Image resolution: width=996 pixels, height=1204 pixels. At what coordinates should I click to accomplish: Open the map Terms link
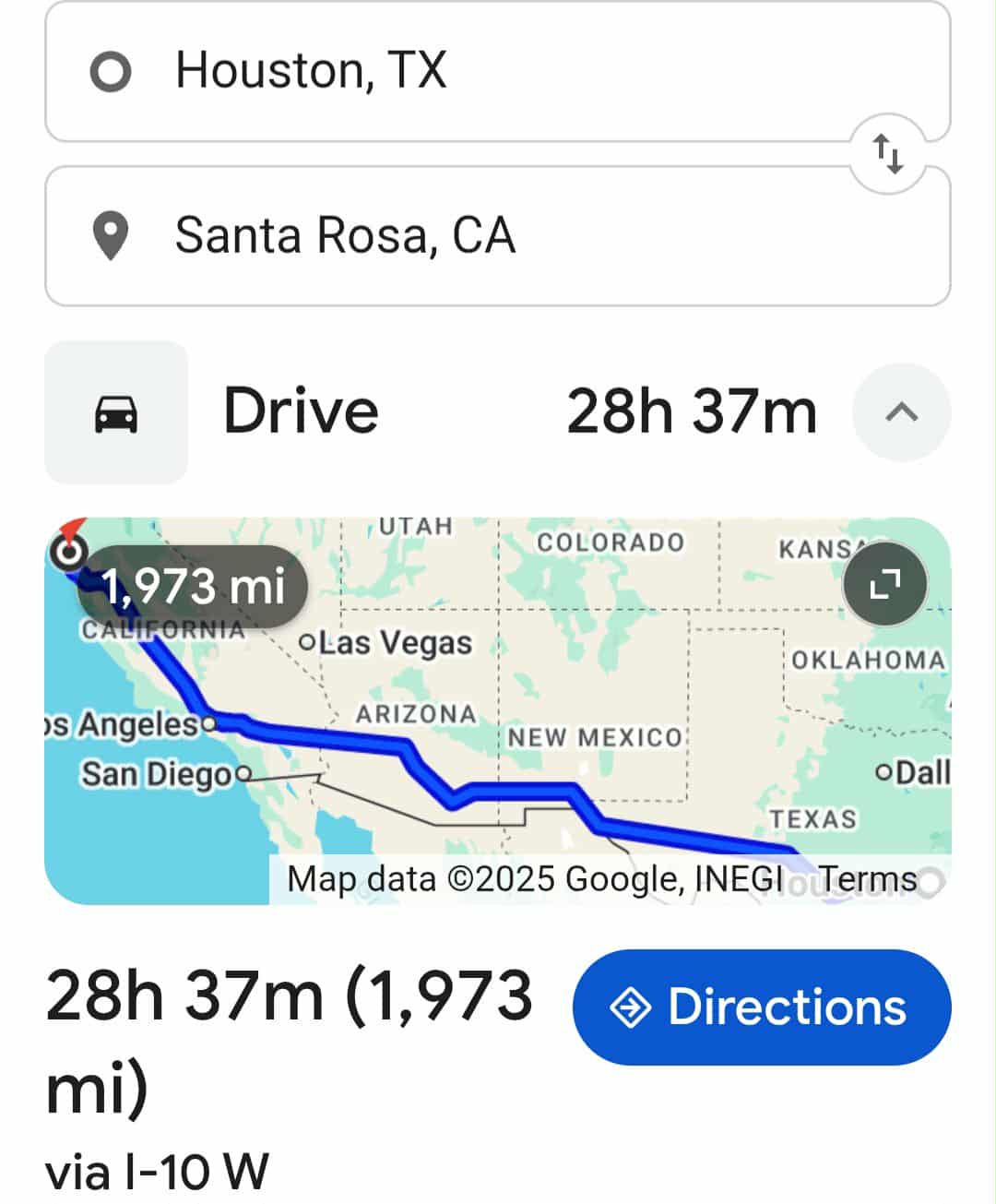point(867,878)
